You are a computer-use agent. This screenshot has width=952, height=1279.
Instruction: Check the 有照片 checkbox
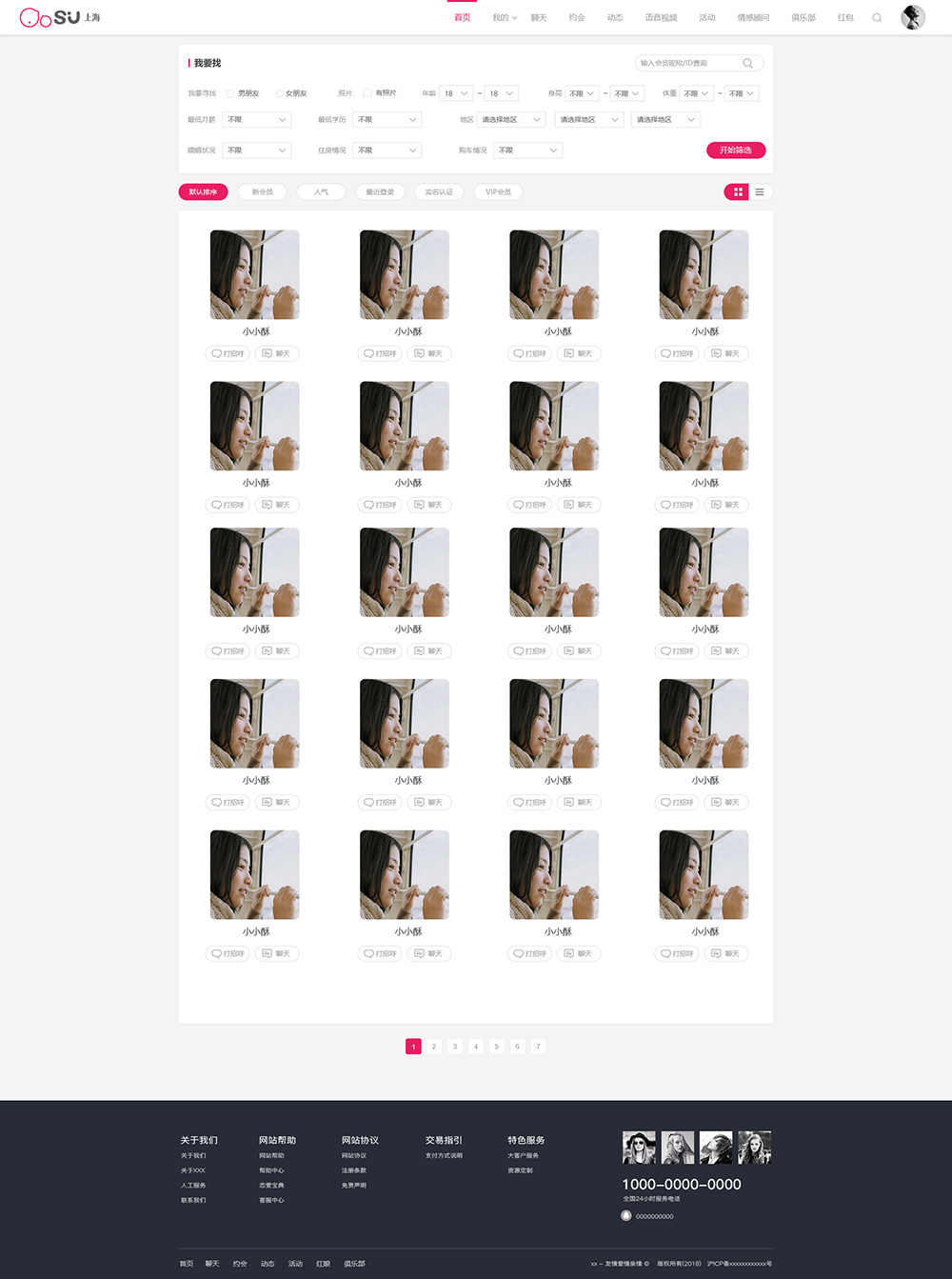pos(367,93)
